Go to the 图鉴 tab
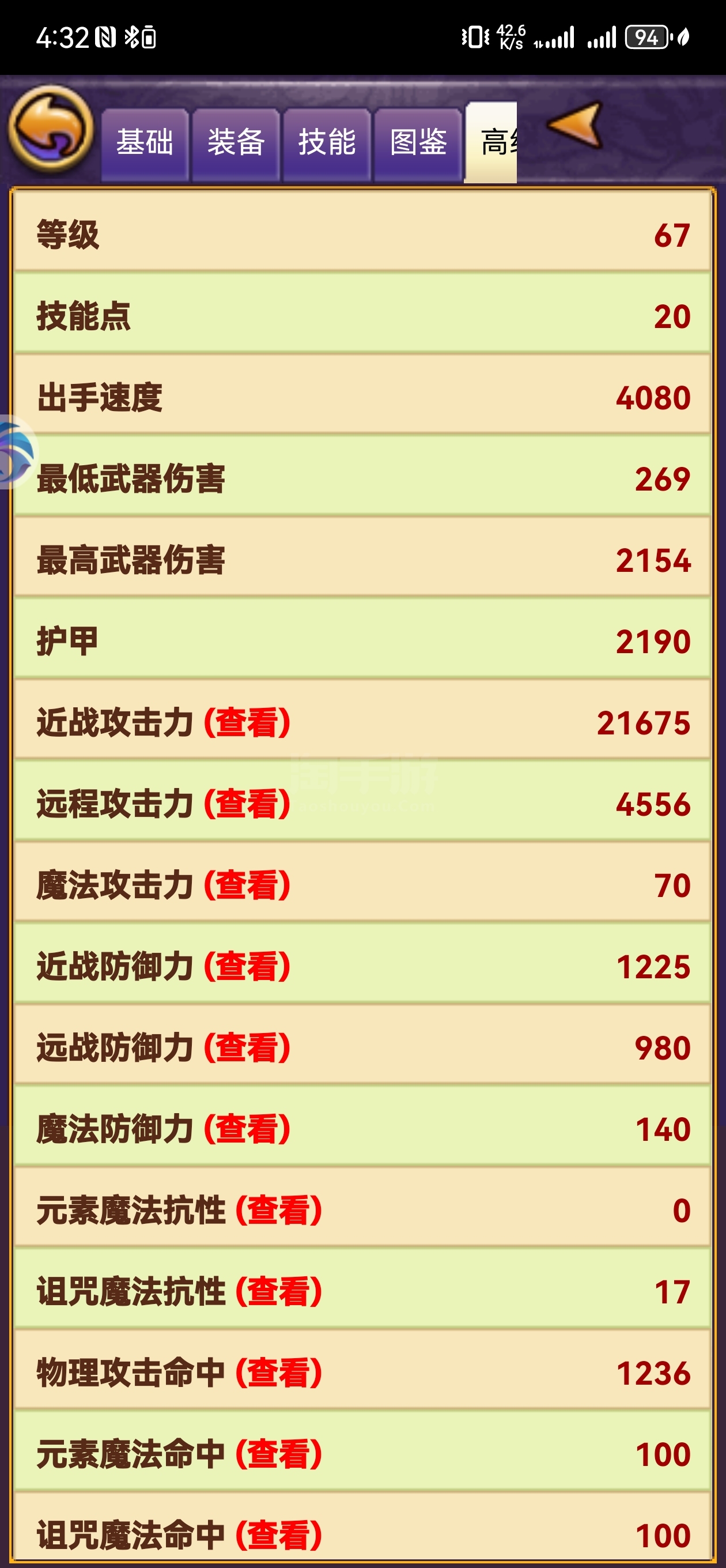Viewport: 726px width, 1568px height. [418, 144]
